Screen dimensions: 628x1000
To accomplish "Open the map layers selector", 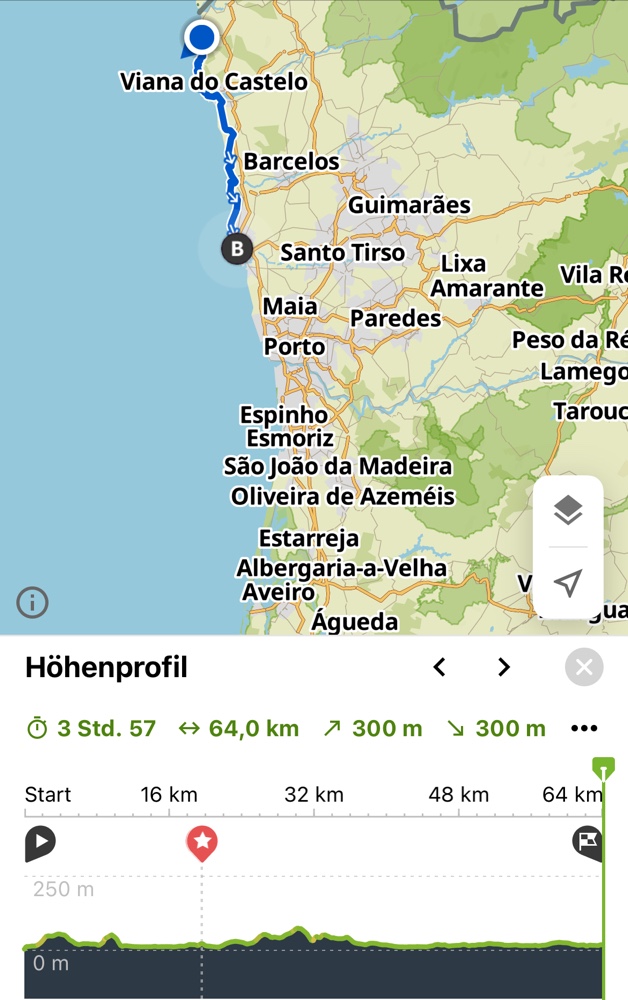I will pyautogui.click(x=568, y=511).
